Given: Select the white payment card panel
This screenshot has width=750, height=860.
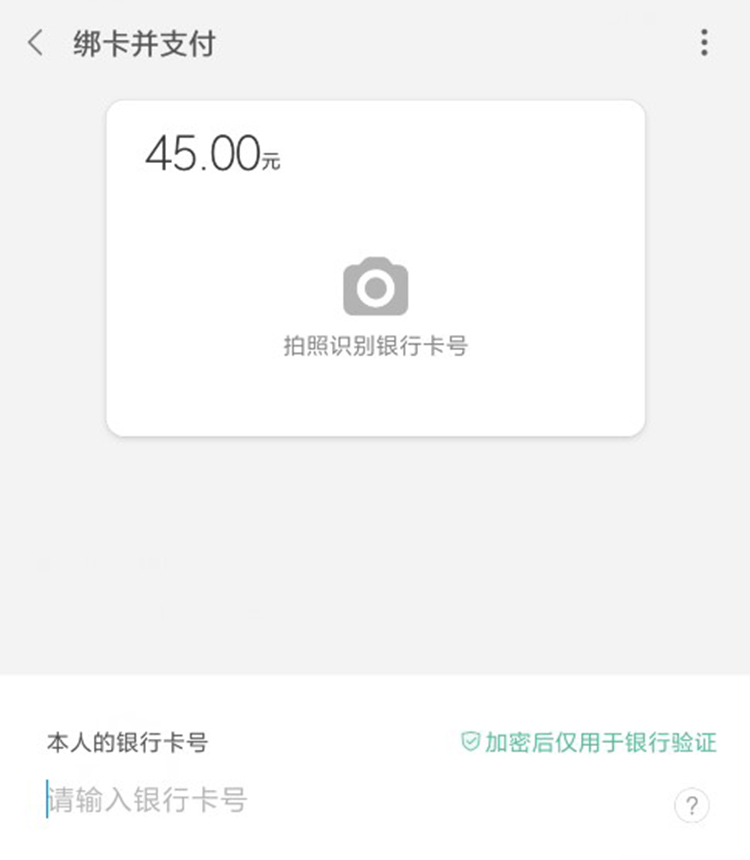Looking at the screenshot, I should point(375,262).
